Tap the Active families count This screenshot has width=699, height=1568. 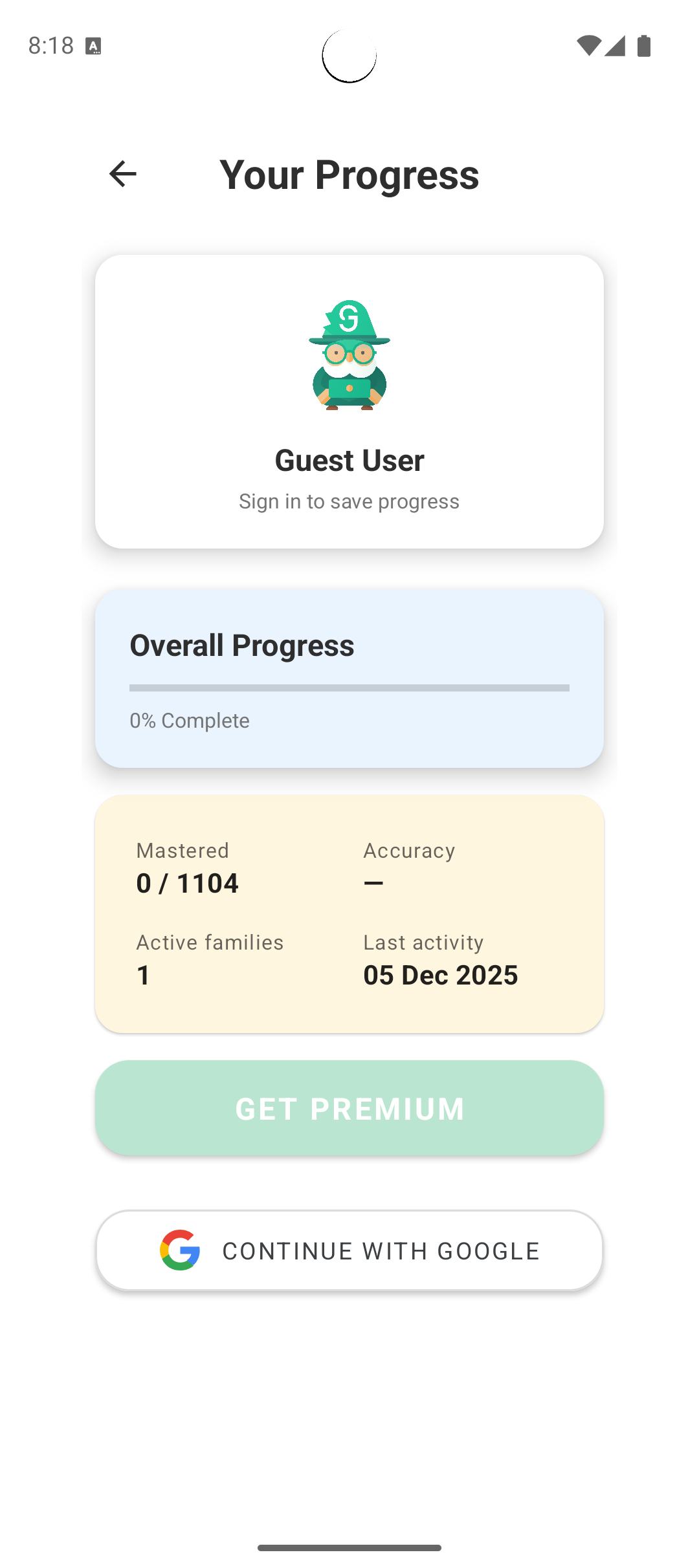point(143,975)
